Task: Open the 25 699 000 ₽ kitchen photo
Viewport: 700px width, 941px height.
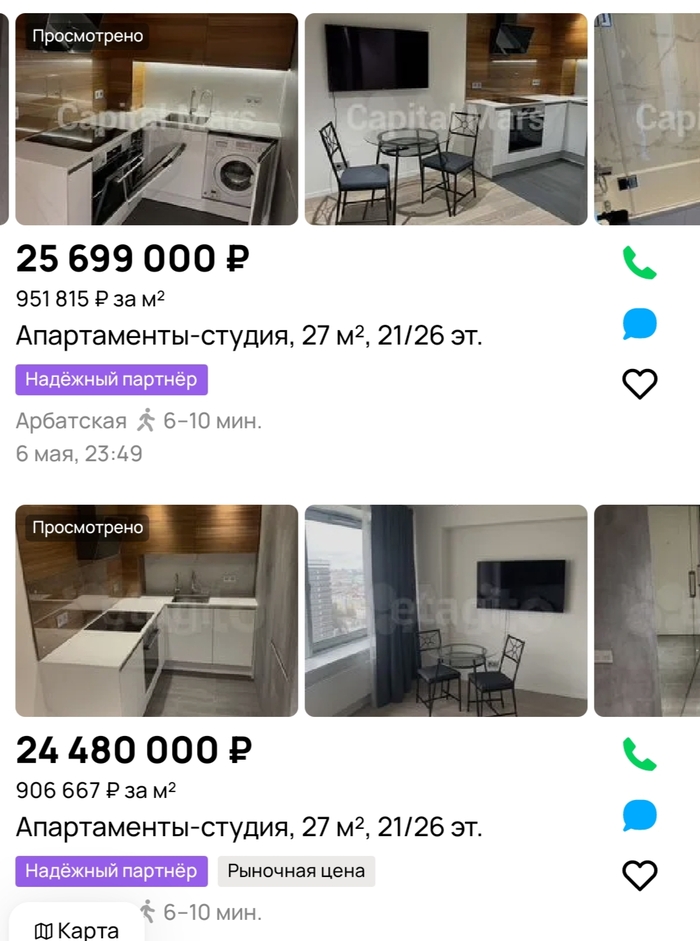Action: tap(157, 119)
